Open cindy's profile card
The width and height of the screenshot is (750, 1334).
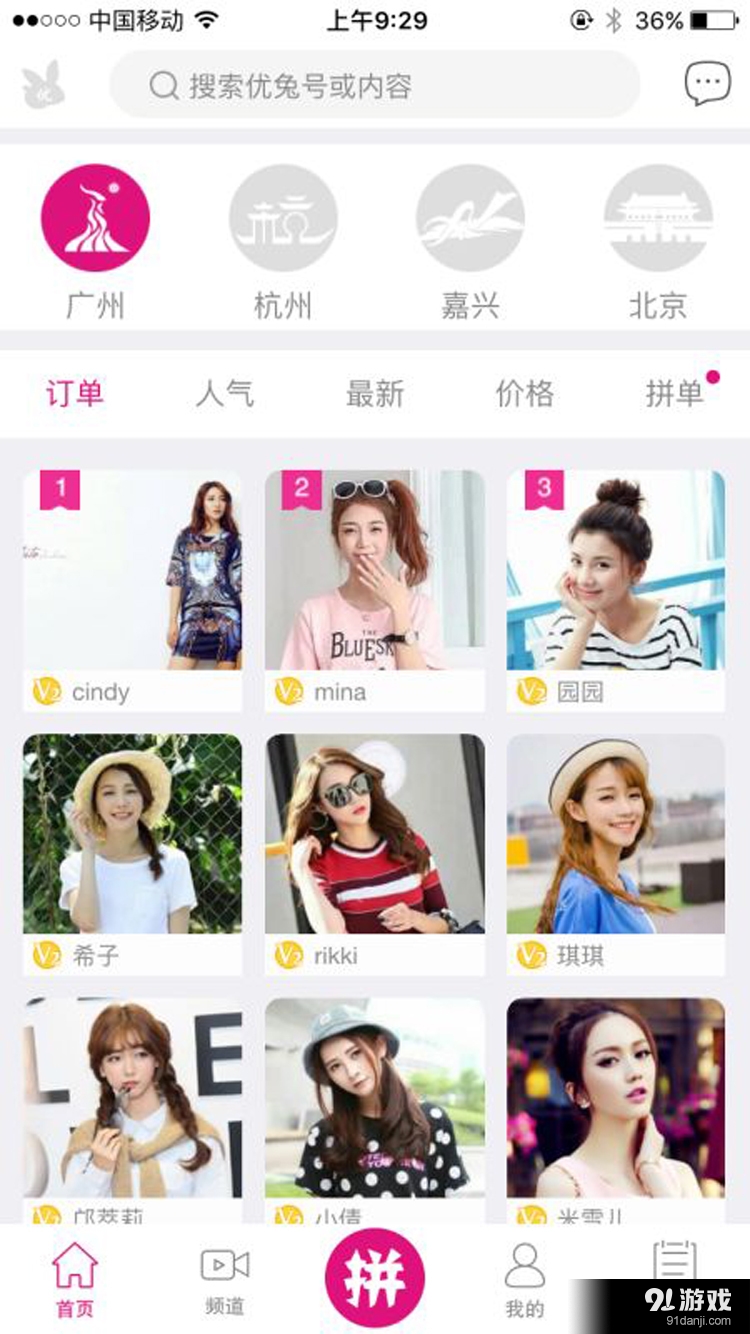click(132, 590)
